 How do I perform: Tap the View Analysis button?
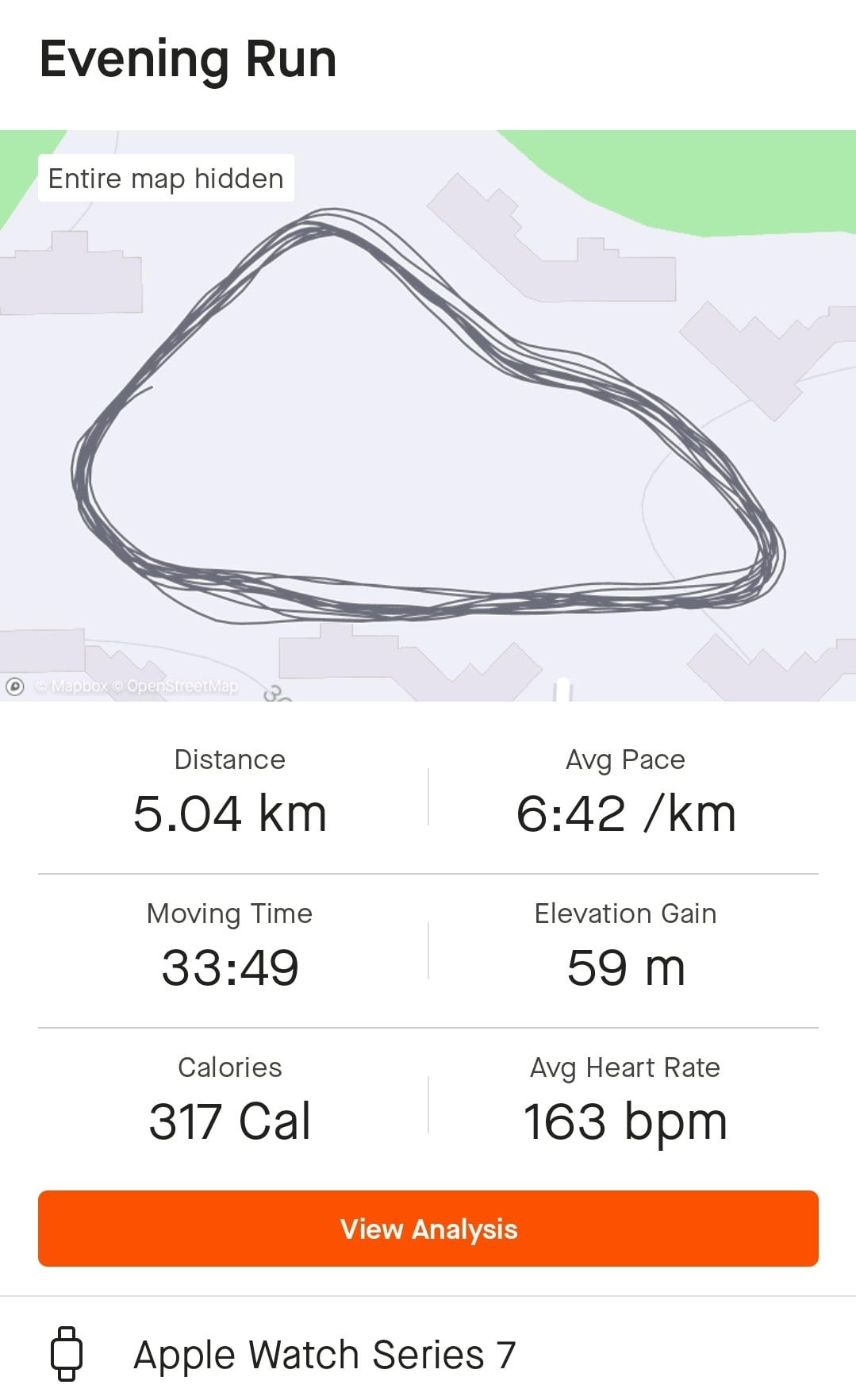[x=428, y=1228]
